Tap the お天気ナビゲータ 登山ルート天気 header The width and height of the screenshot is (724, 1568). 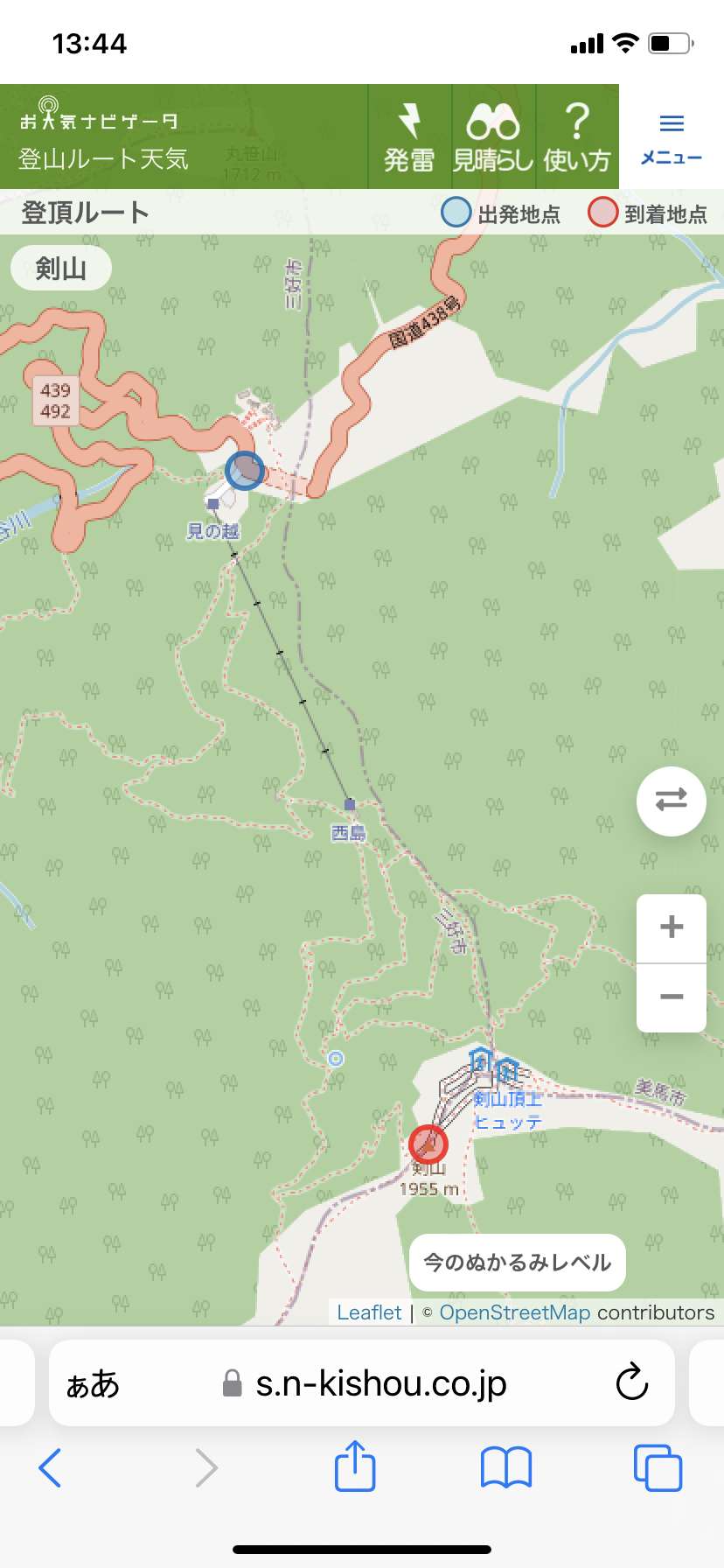click(x=103, y=135)
